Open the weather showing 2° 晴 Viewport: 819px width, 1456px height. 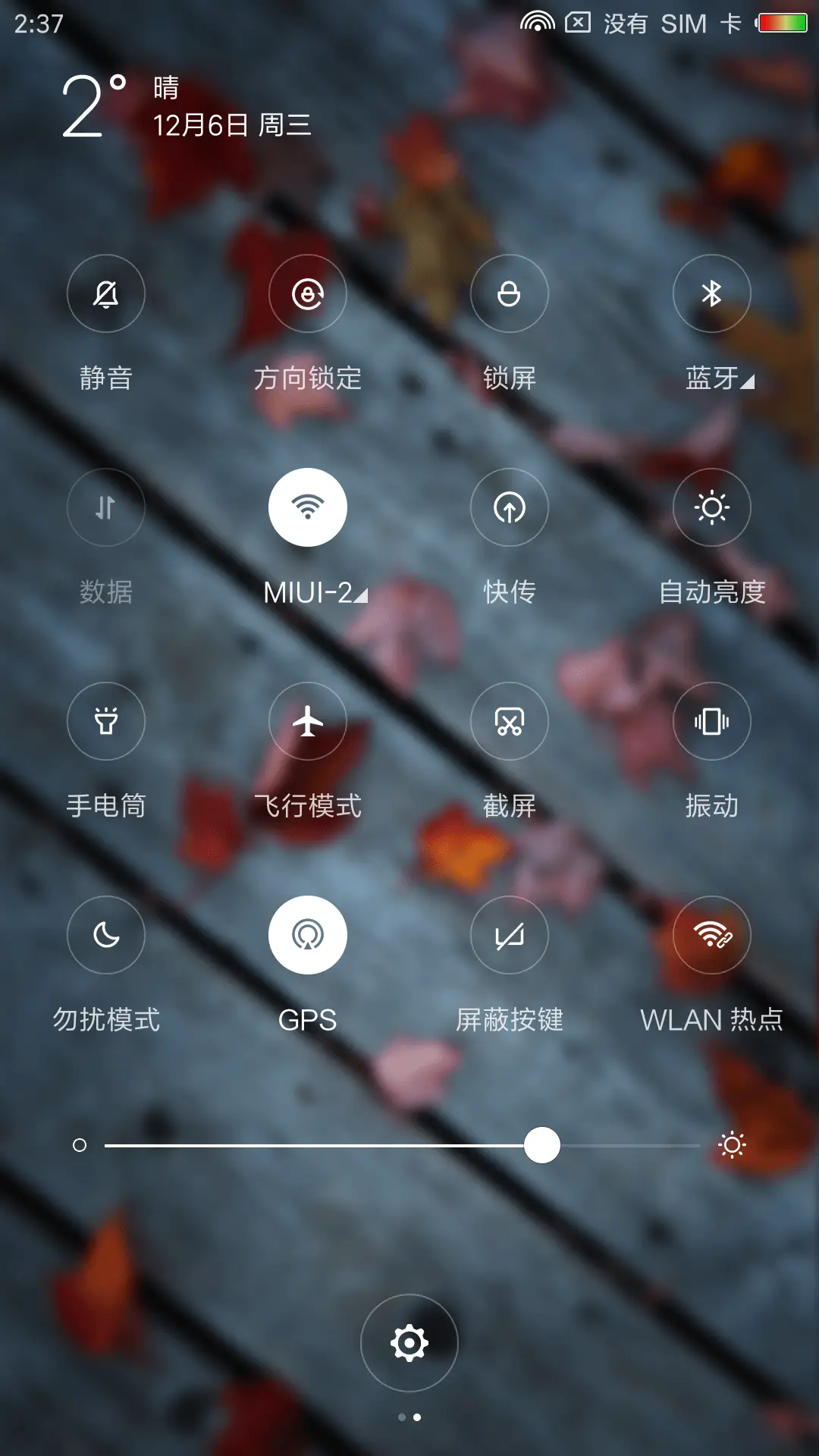tap(95, 106)
